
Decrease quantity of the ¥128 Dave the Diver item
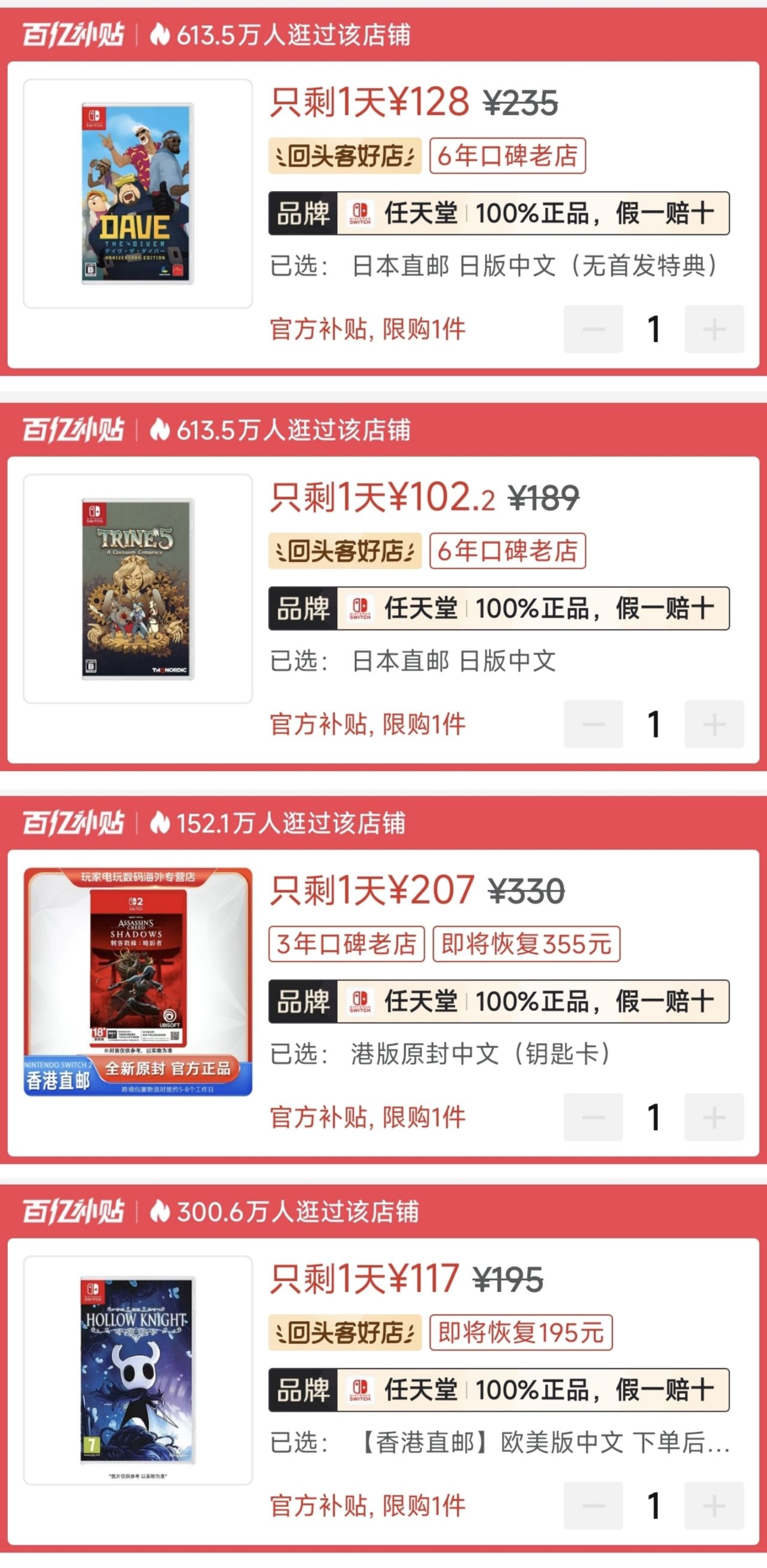tap(593, 330)
